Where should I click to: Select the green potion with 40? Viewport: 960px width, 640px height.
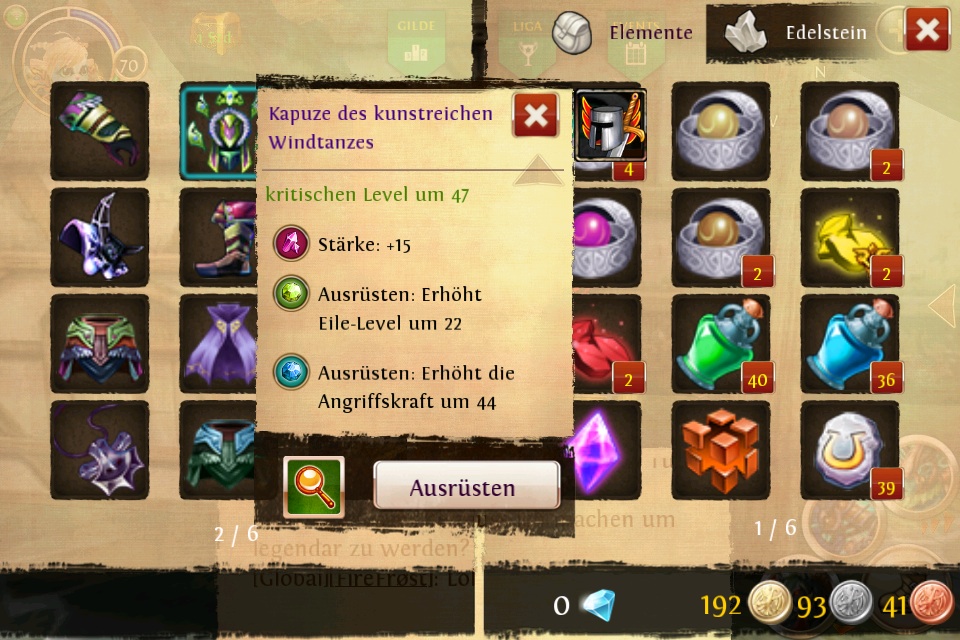tap(720, 344)
